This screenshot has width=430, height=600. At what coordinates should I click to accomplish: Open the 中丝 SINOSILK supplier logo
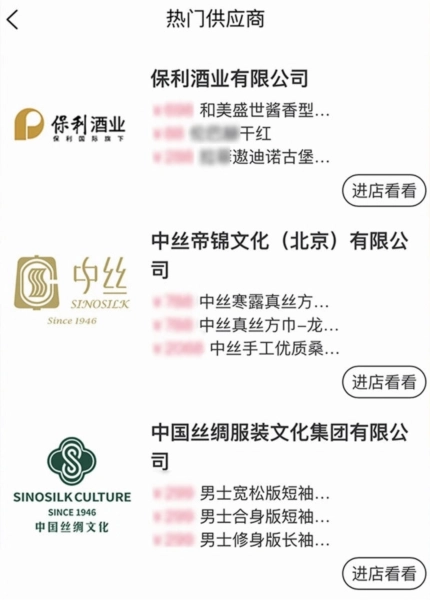coord(72,290)
